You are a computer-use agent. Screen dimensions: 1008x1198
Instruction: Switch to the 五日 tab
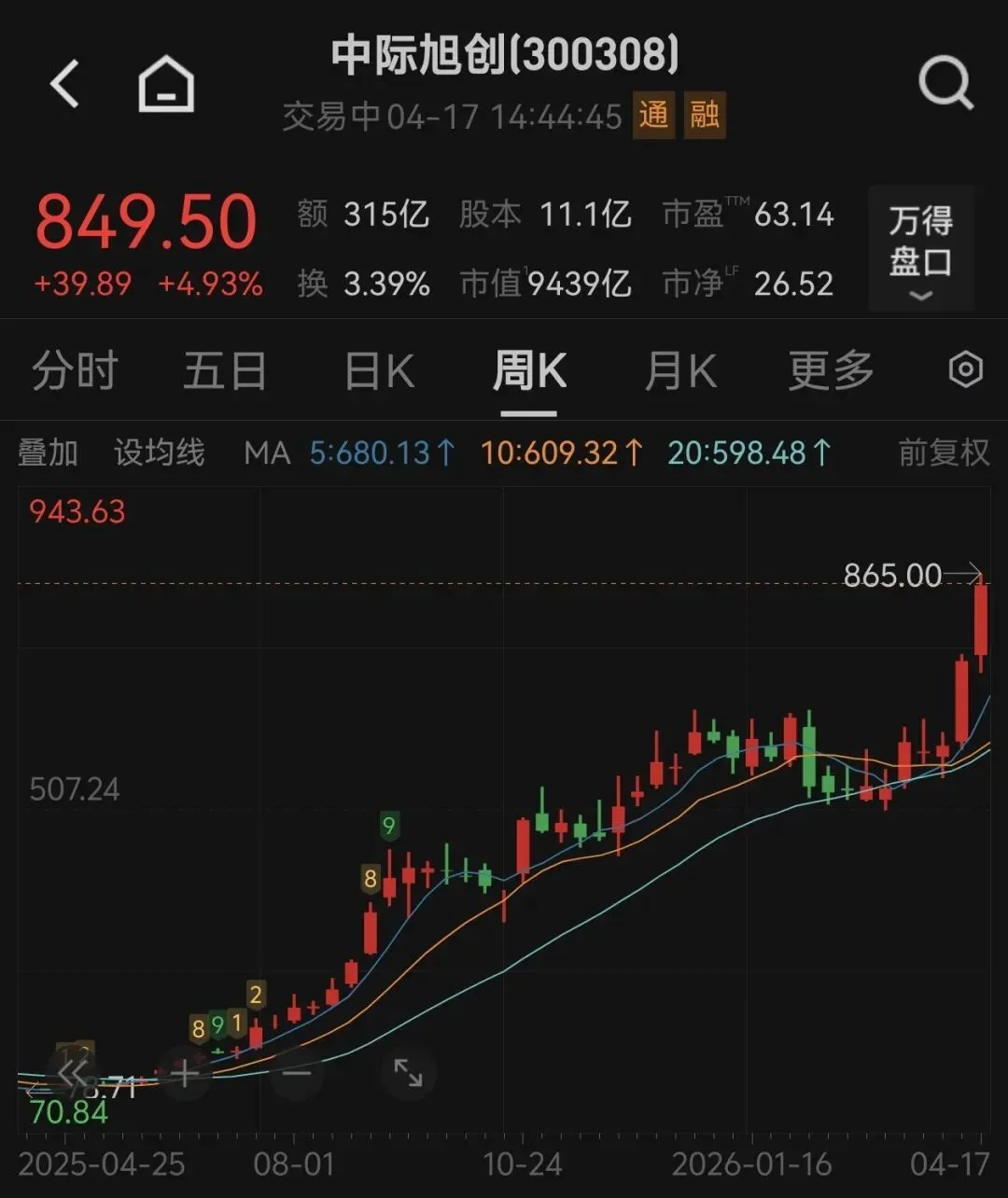[x=225, y=371]
